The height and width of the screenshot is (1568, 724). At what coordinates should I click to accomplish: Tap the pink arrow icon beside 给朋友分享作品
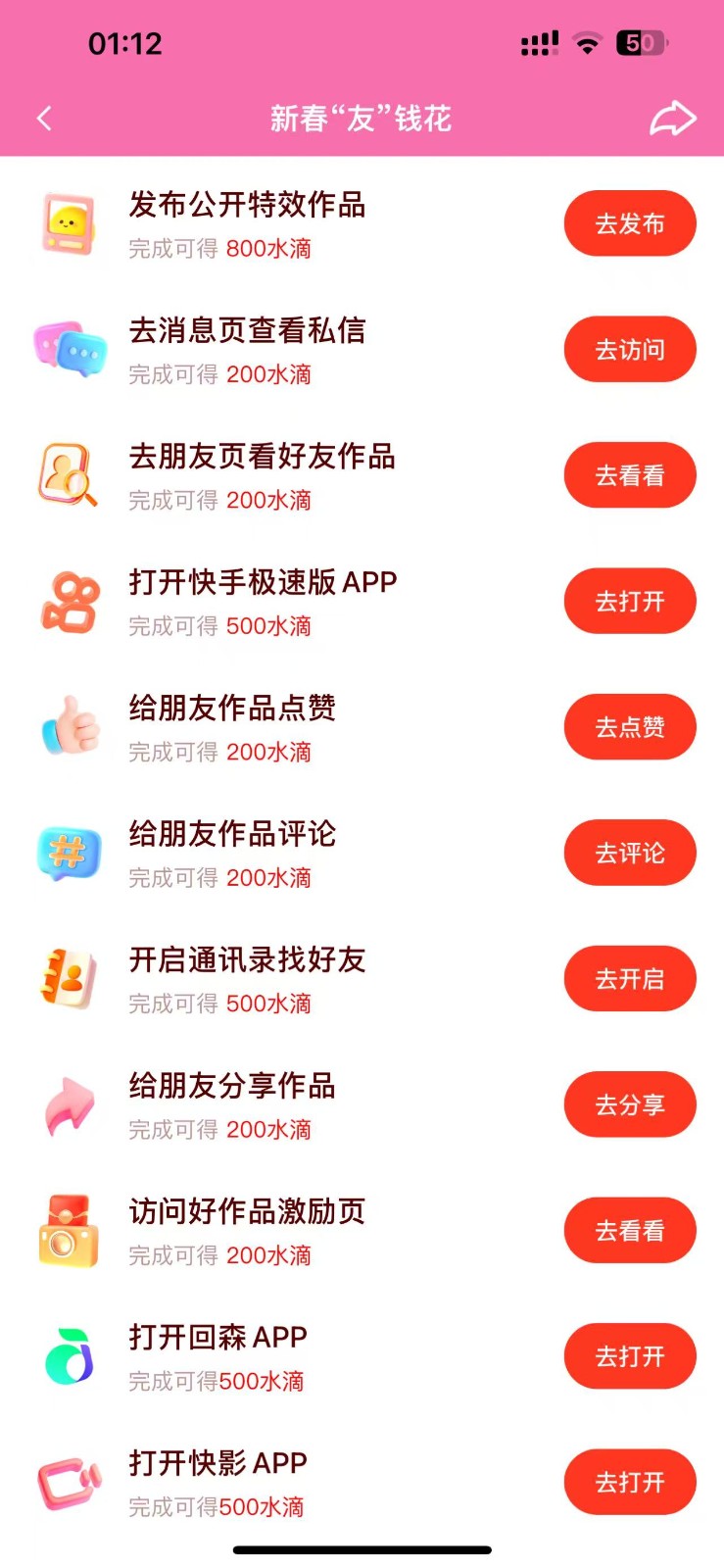tap(70, 1104)
